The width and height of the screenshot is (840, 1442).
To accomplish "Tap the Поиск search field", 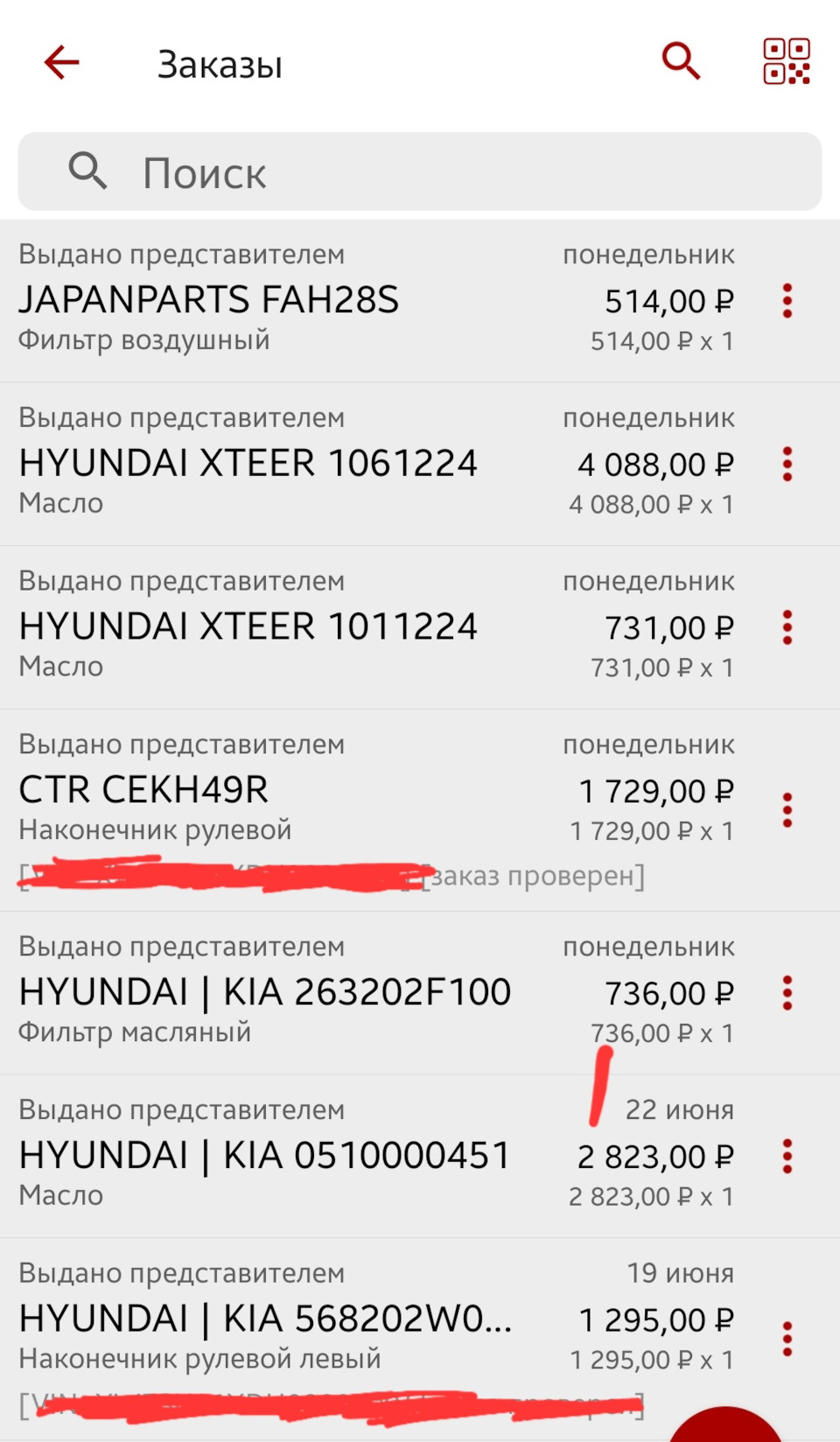I will pyautogui.click(x=420, y=171).
